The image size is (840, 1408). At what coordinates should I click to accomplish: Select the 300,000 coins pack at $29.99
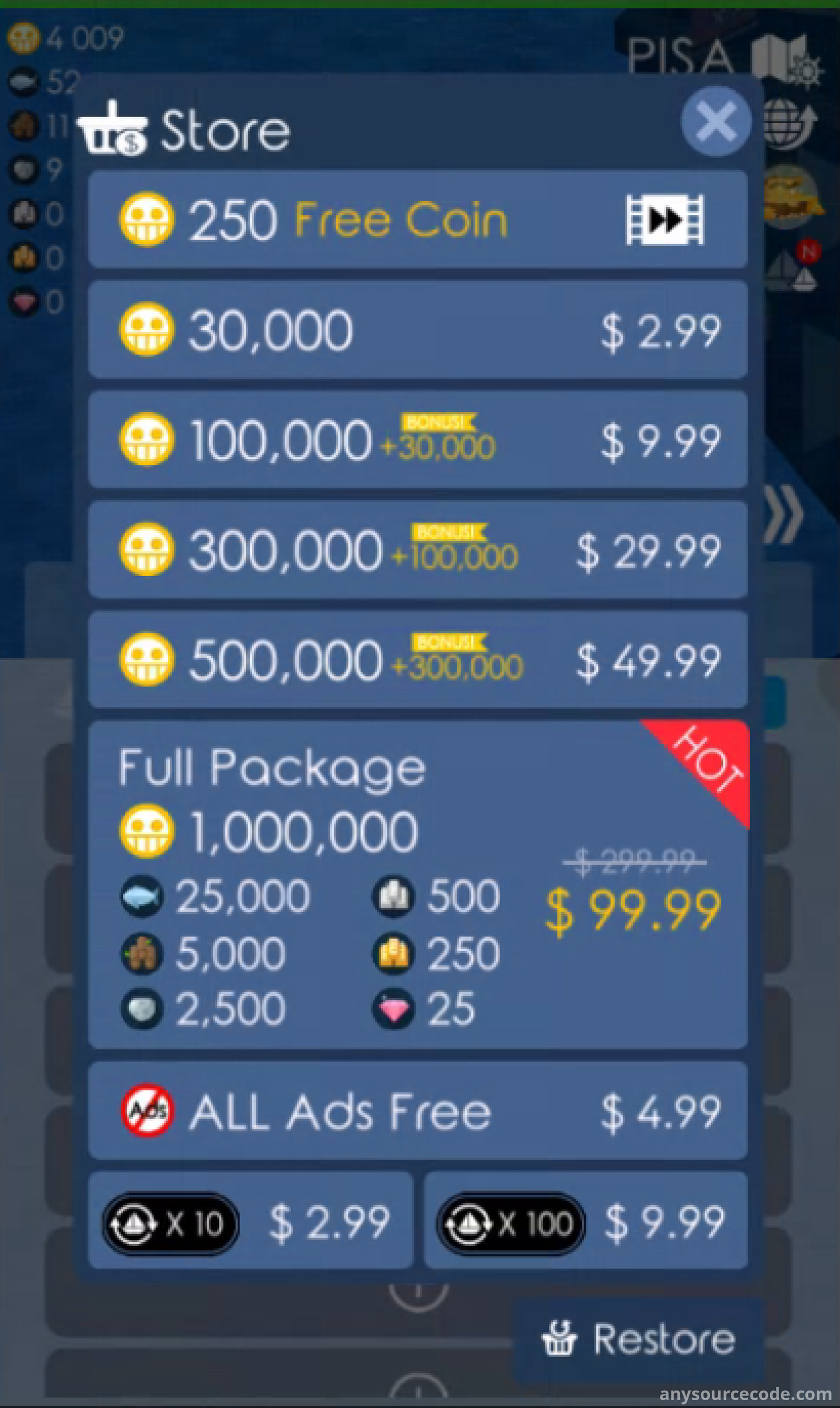418,549
